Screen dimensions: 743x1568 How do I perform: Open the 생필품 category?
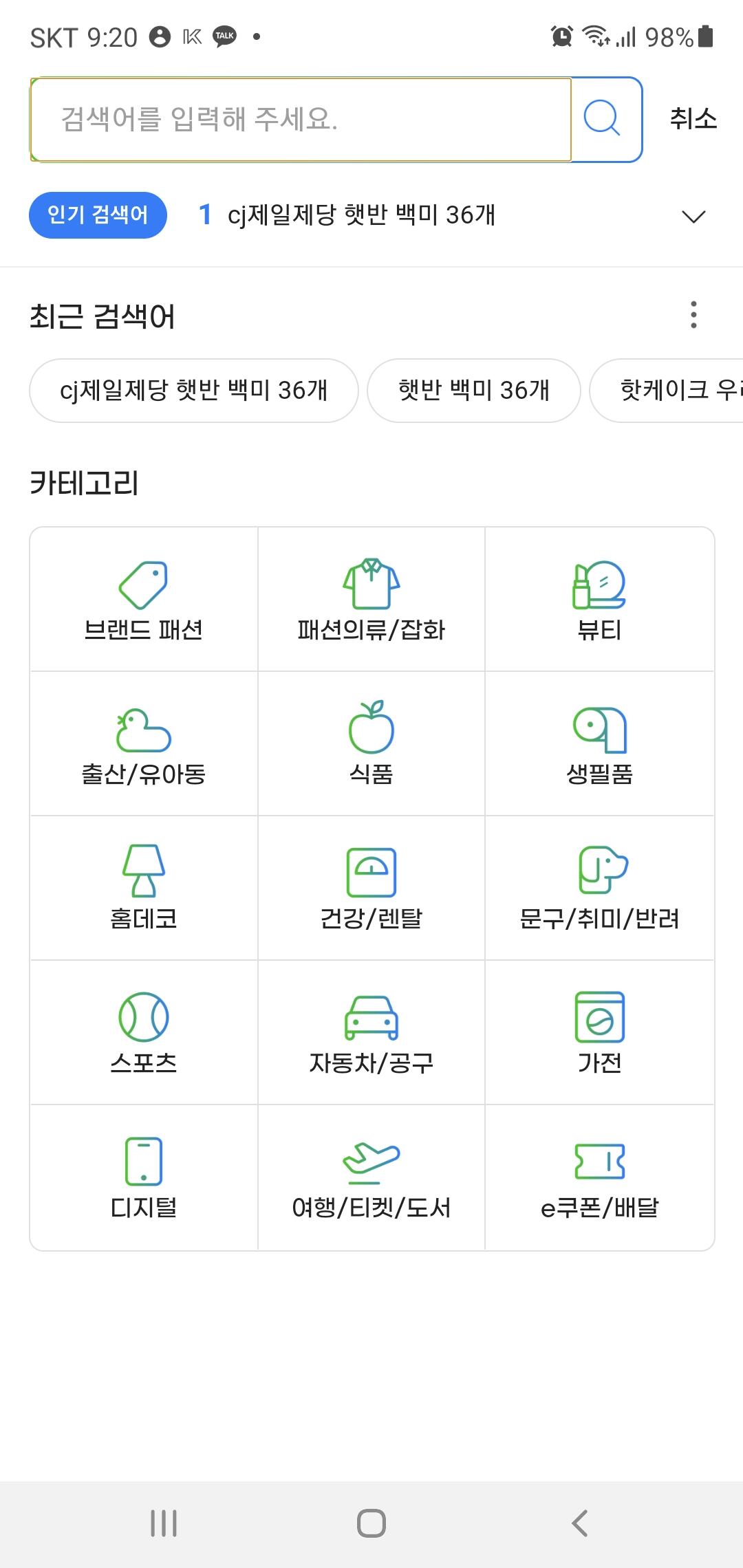[x=599, y=743]
